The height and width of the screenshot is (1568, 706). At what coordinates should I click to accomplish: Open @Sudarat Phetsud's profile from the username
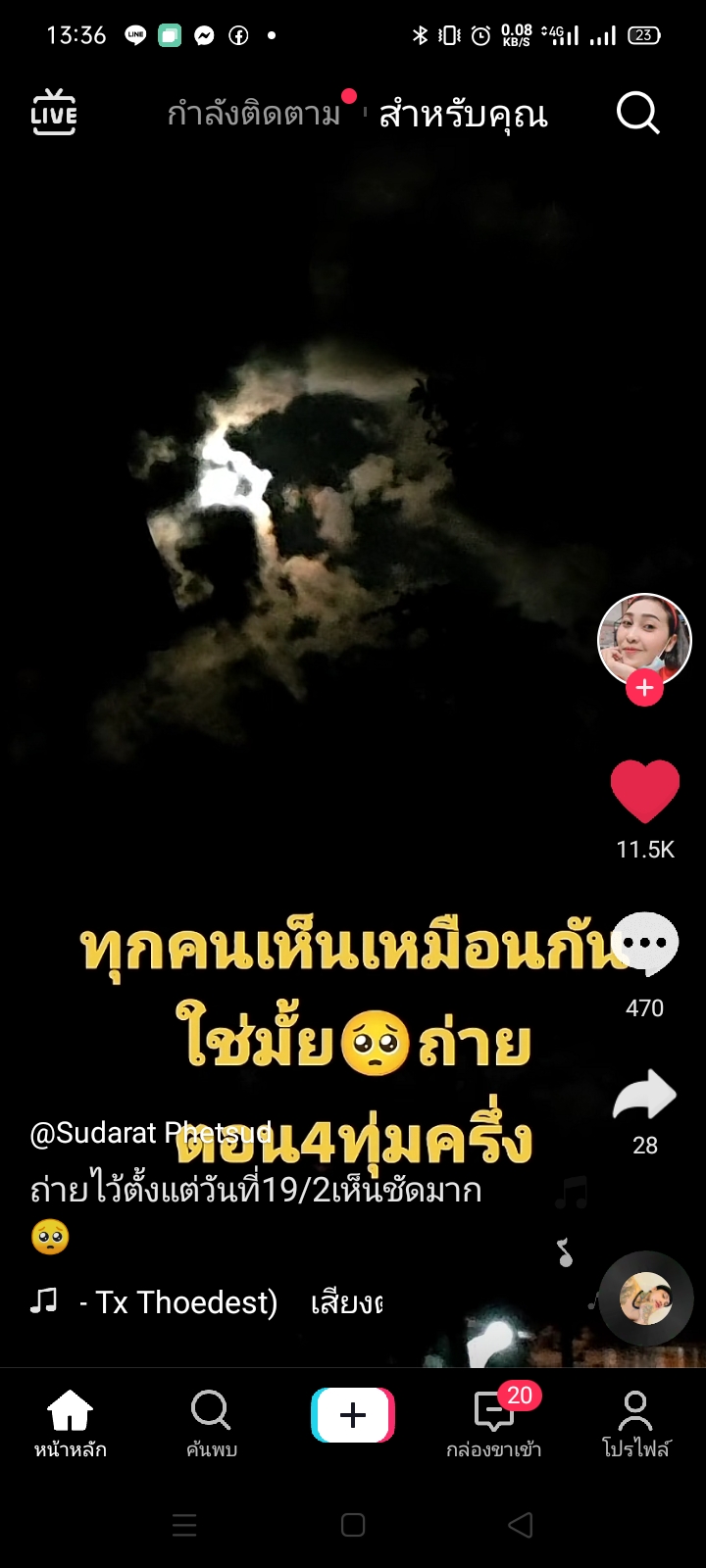147,1133
